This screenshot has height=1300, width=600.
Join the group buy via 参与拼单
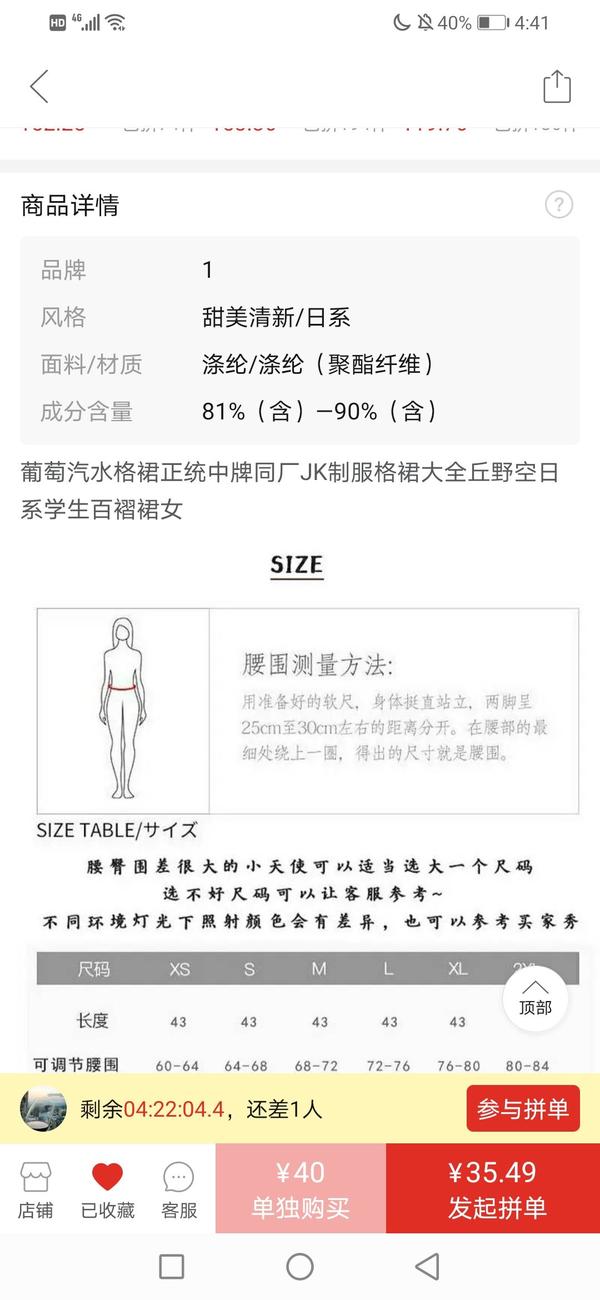pos(522,1108)
